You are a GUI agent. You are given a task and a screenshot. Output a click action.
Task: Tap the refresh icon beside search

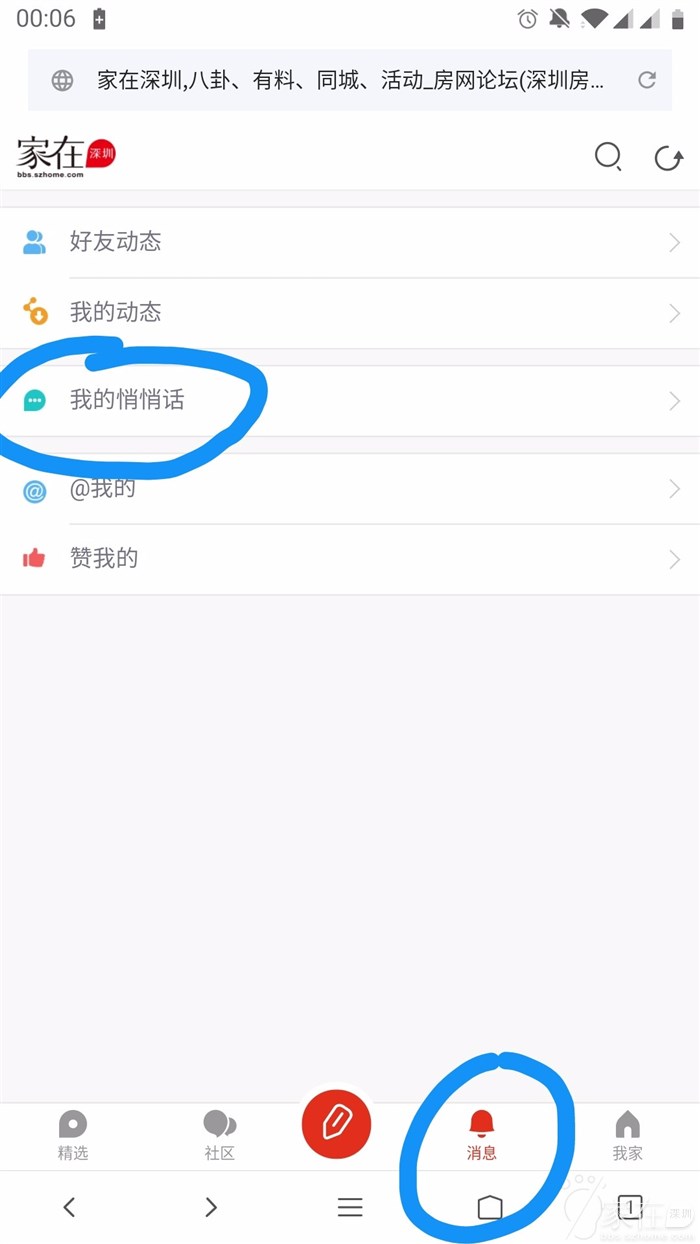[668, 158]
